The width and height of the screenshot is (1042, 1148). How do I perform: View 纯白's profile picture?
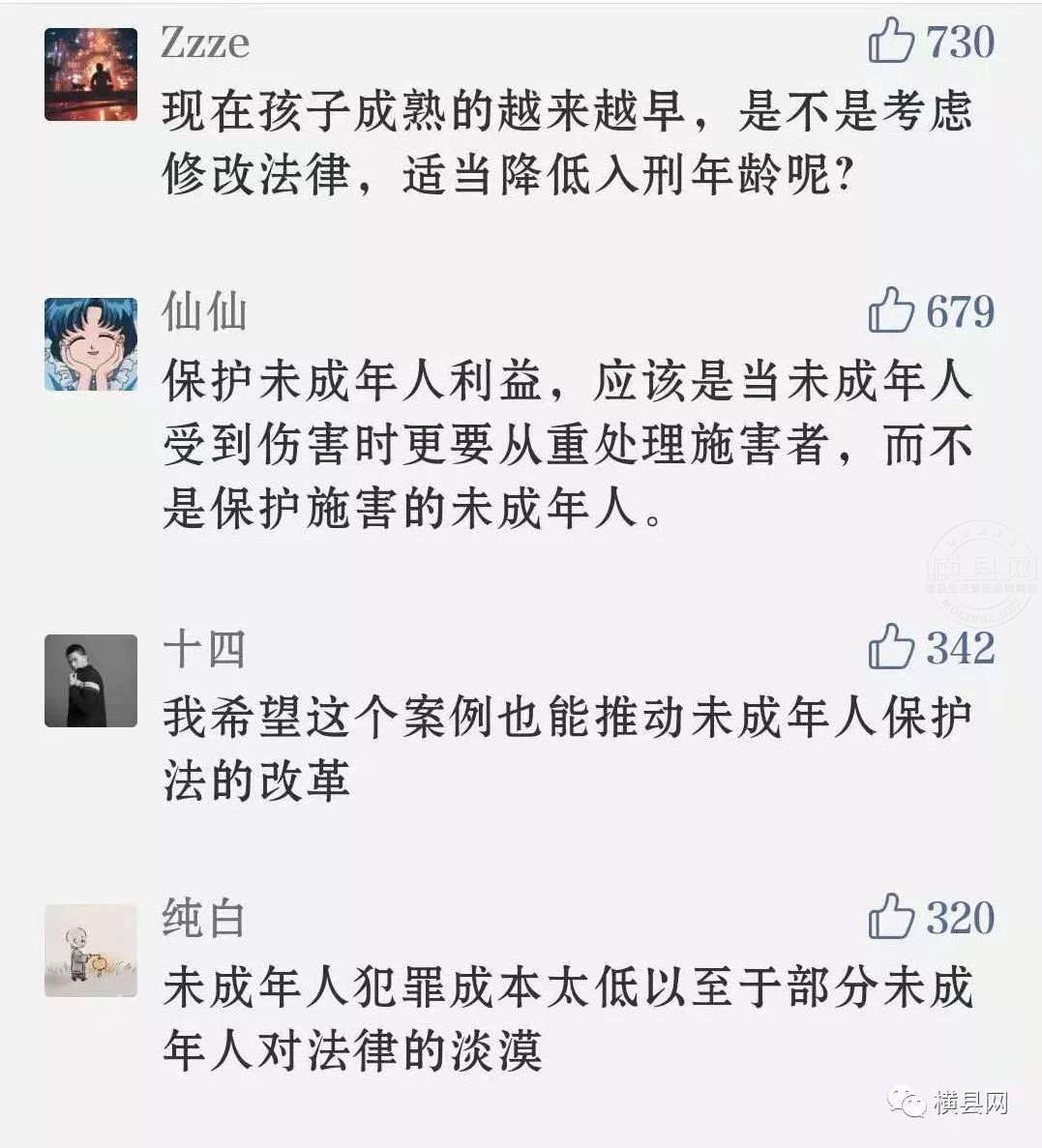tap(91, 950)
